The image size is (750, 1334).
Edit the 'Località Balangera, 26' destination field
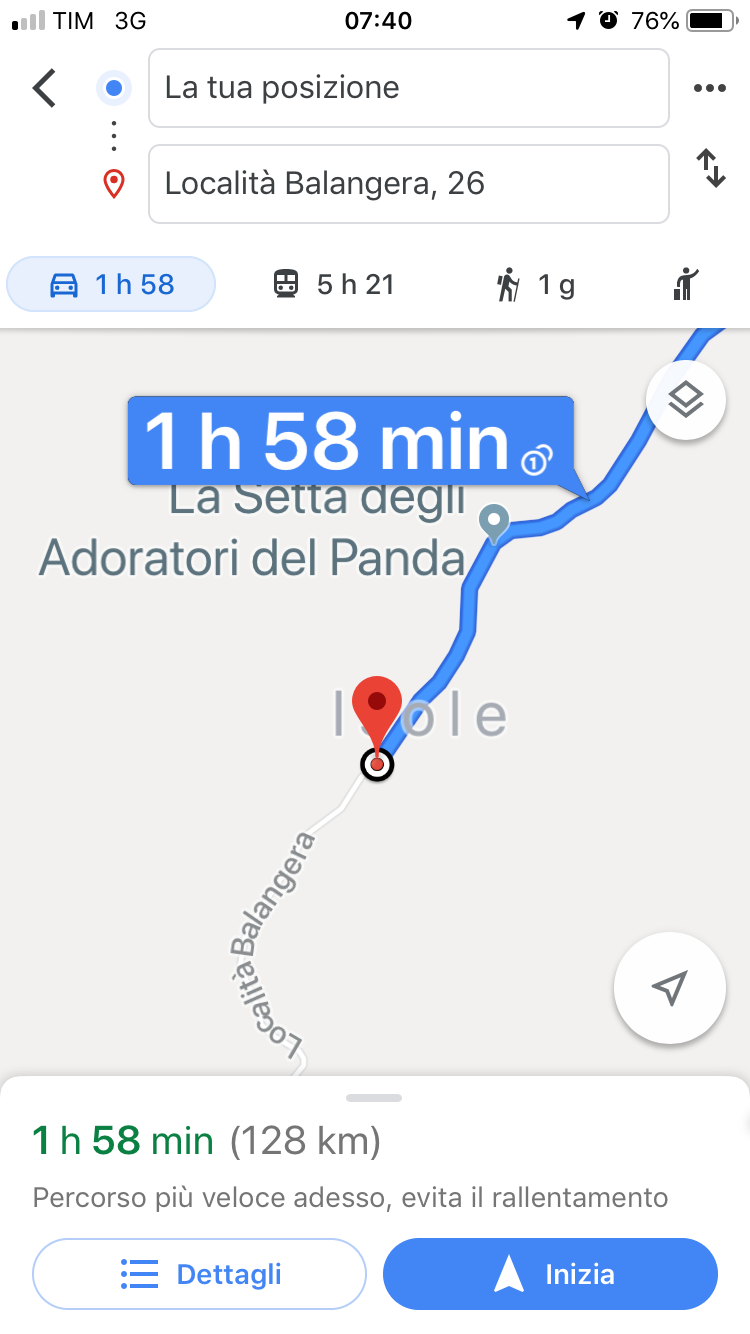click(408, 184)
